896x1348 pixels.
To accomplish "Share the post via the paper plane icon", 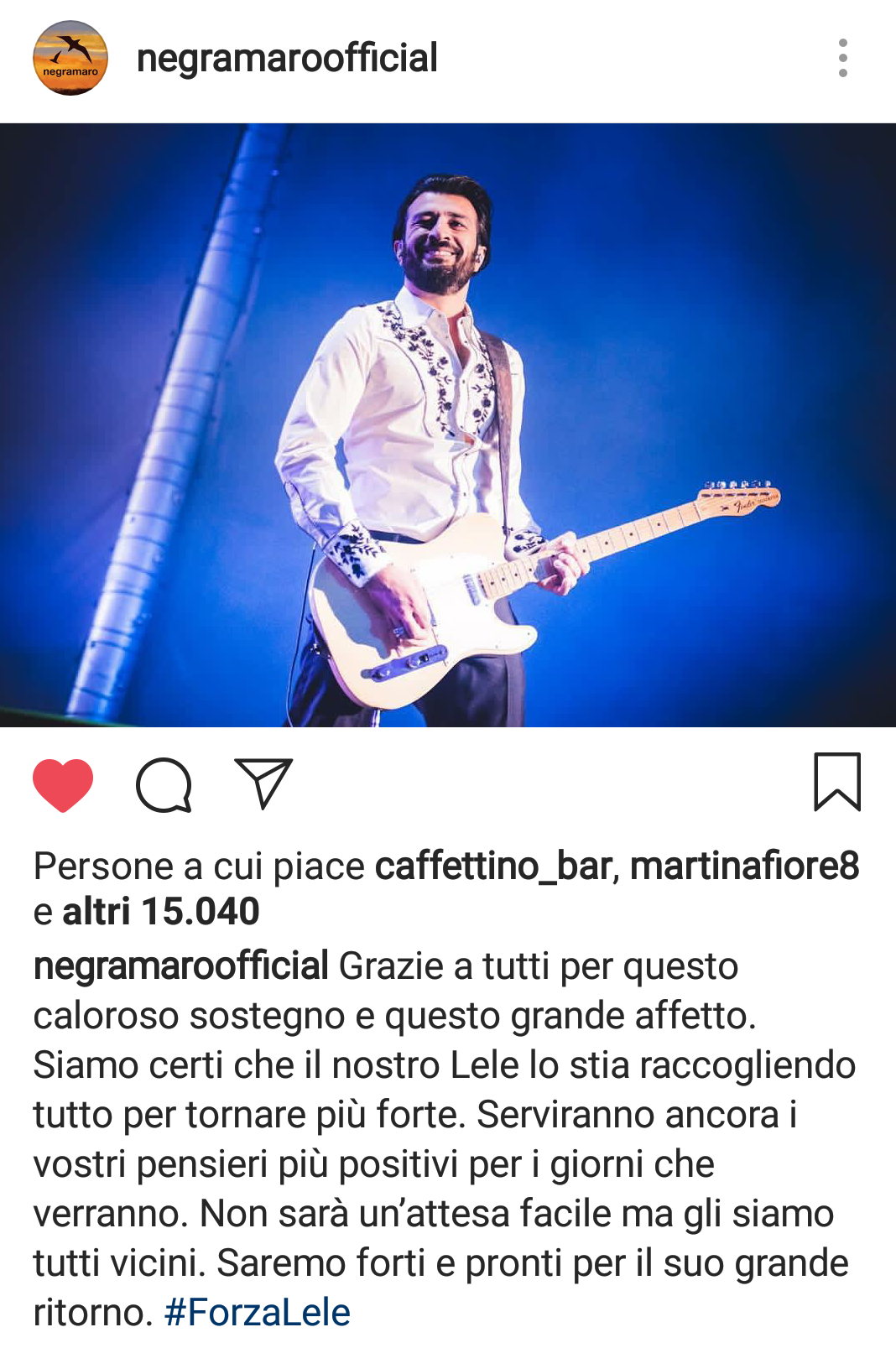I will (263, 783).
